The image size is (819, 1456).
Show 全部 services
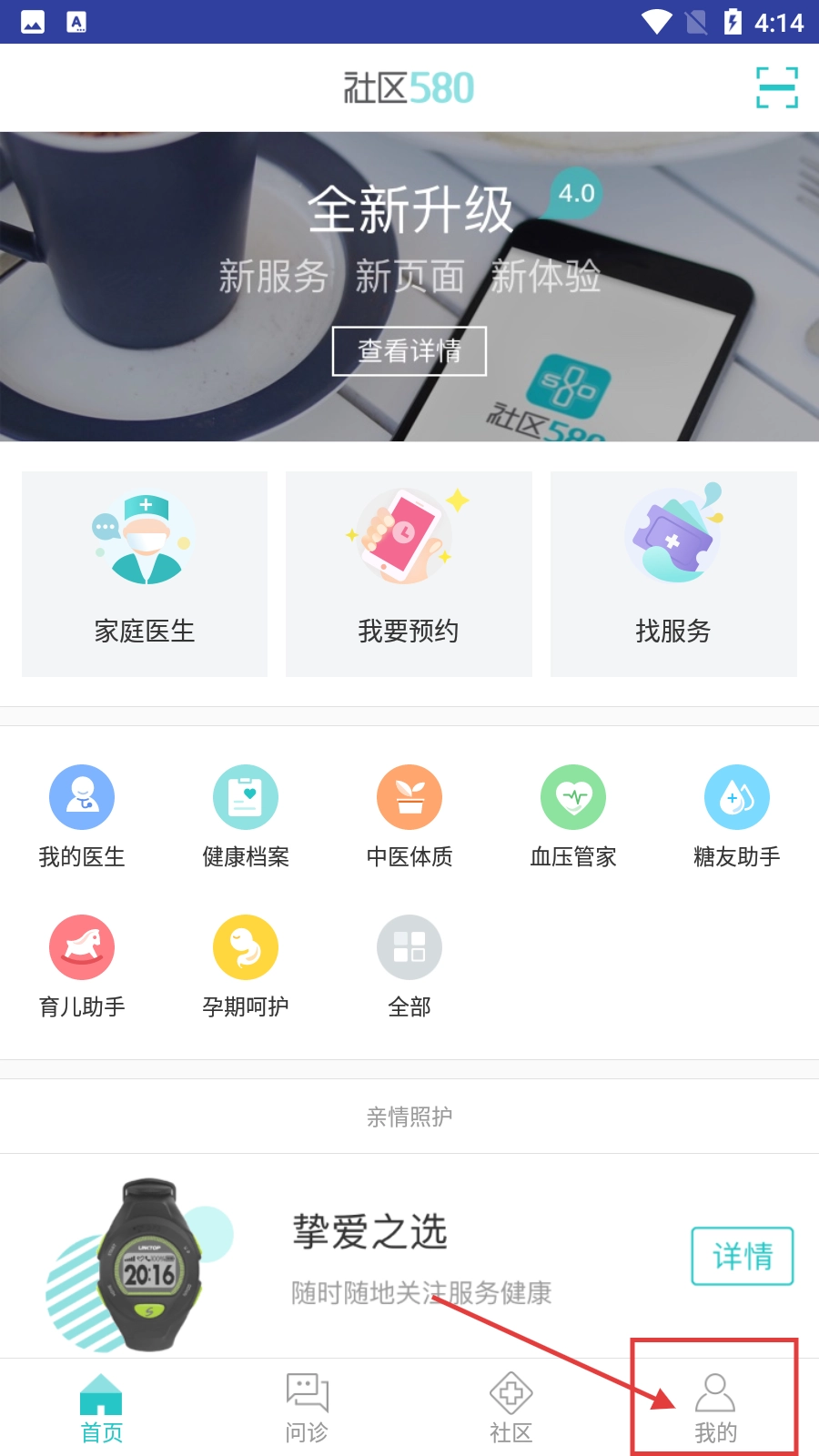tap(409, 966)
